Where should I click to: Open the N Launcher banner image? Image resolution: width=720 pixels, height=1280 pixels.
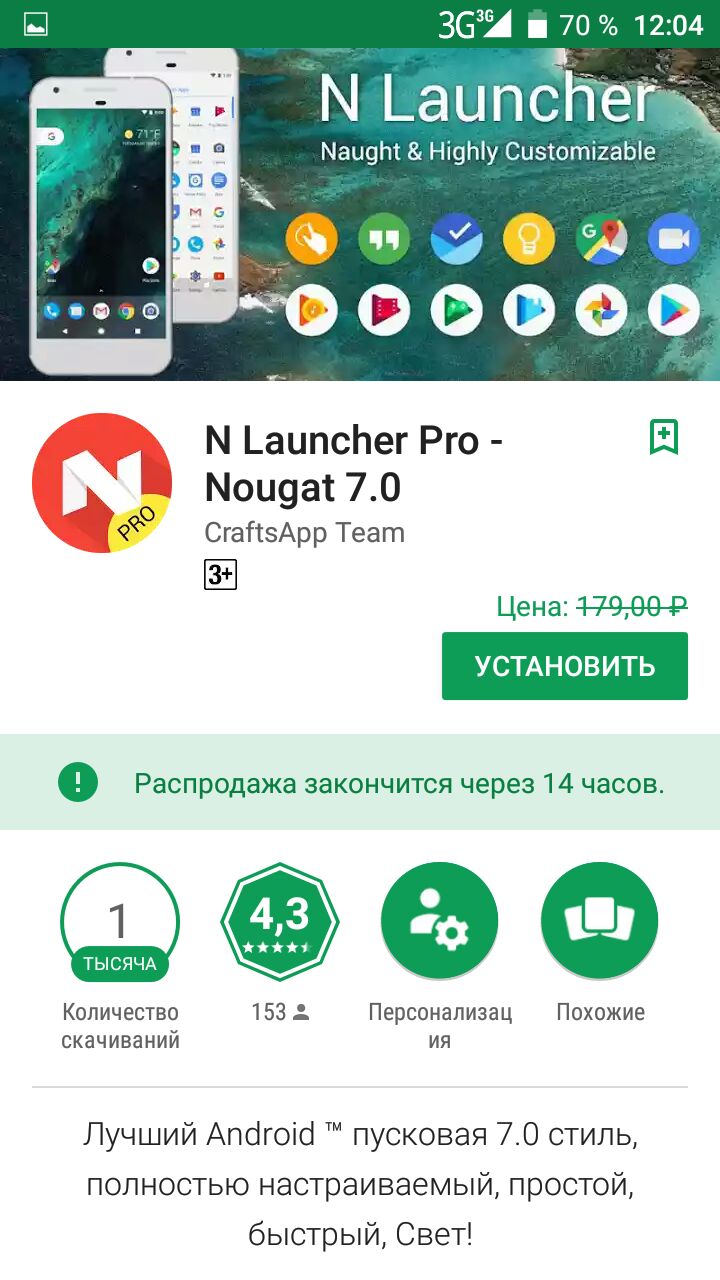[x=360, y=215]
